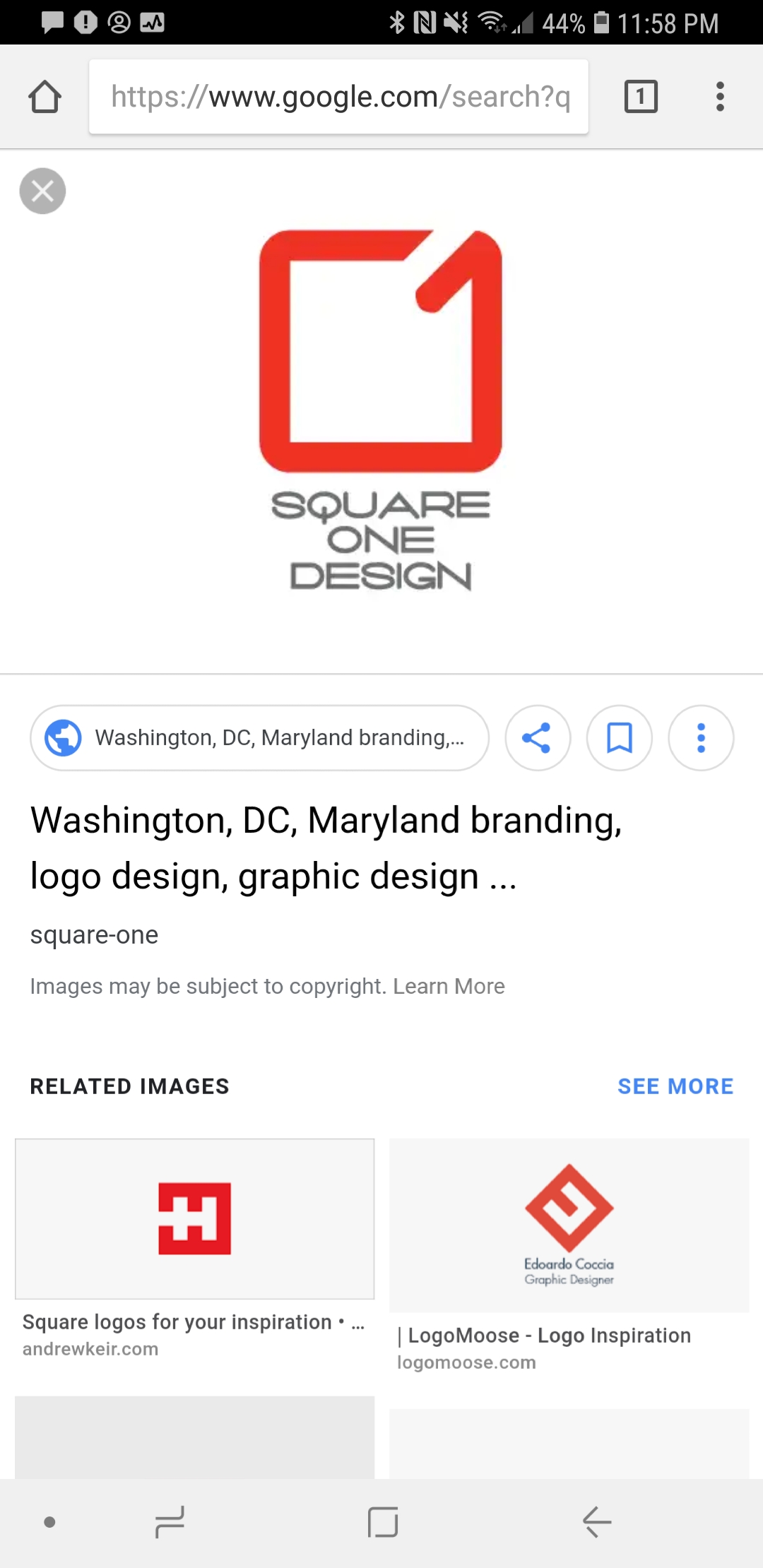Visit the Washington, DC, Maryland branding page

click(x=259, y=738)
